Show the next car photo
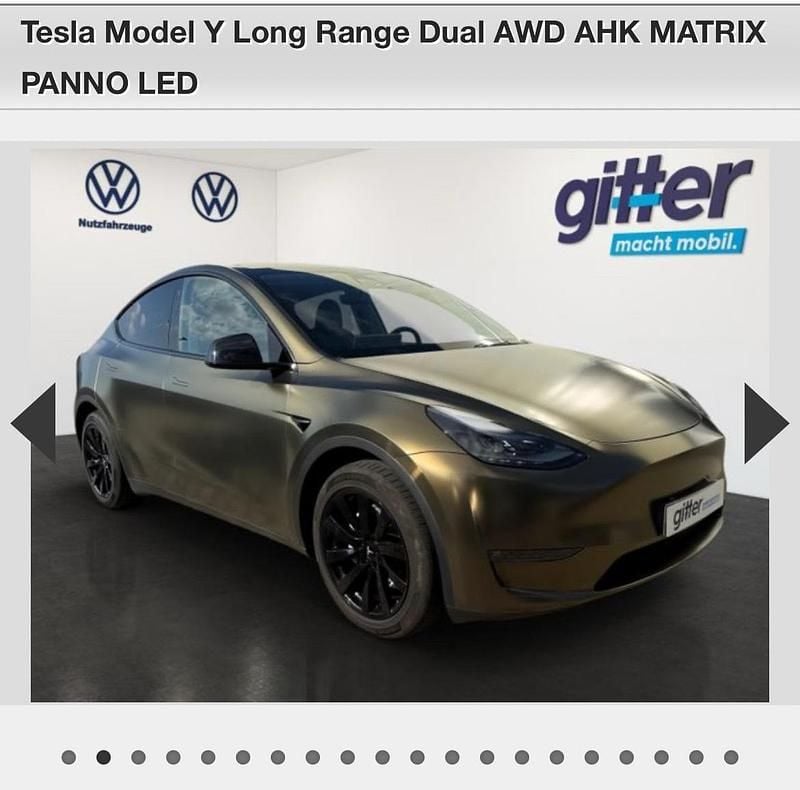This screenshot has width=800, height=790. point(765,423)
